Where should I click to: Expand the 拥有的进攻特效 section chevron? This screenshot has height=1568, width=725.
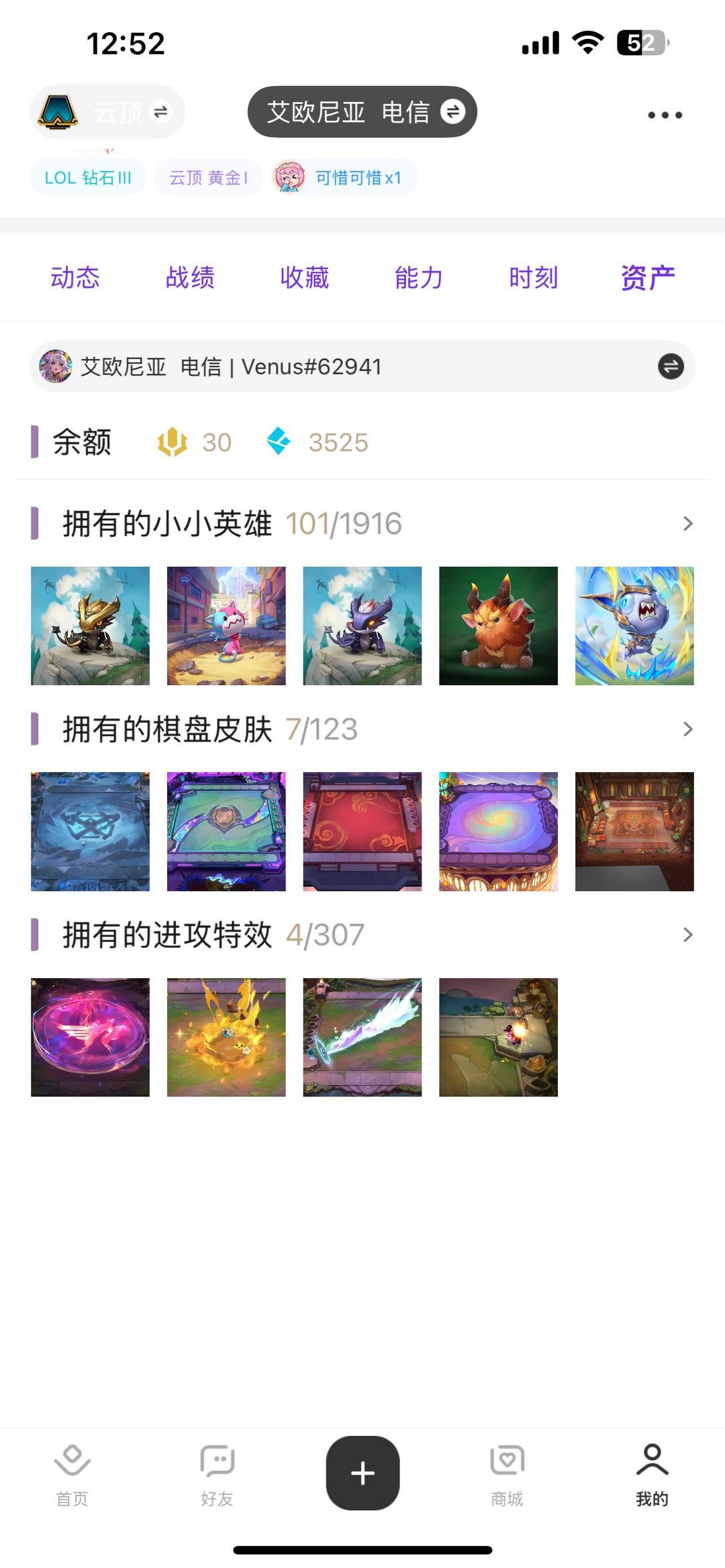tap(687, 934)
